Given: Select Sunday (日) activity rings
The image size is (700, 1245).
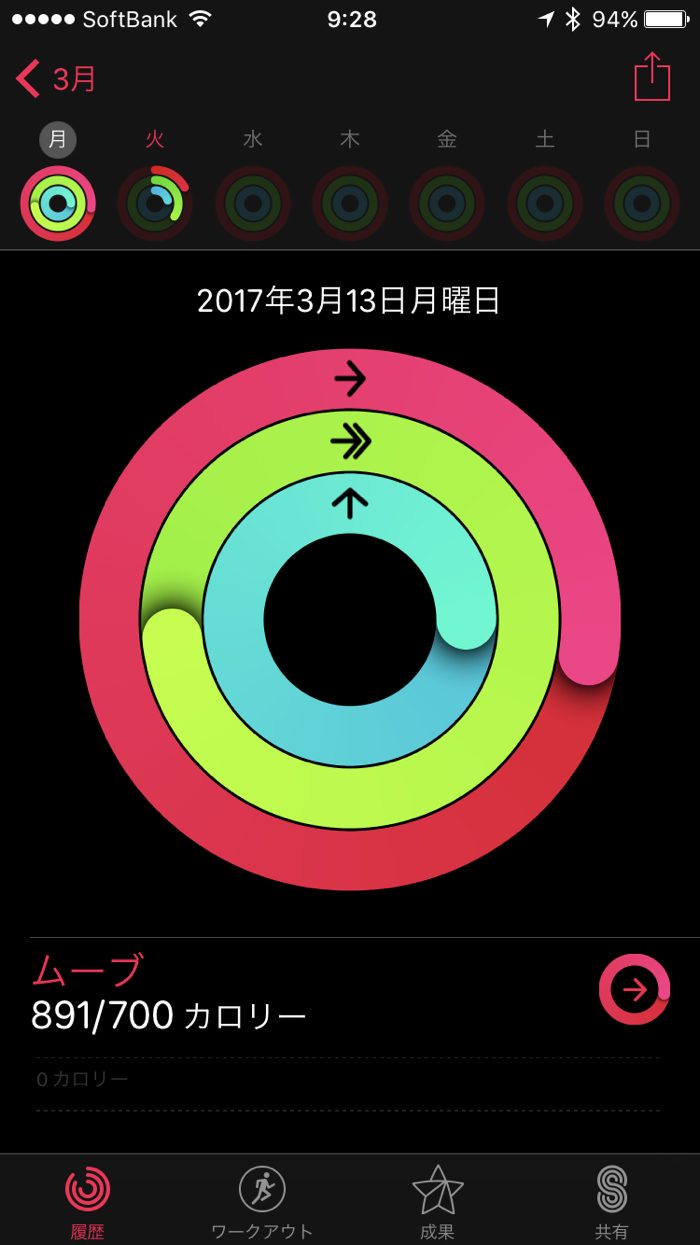Looking at the screenshot, I should pyautogui.click(x=642, y=203).
